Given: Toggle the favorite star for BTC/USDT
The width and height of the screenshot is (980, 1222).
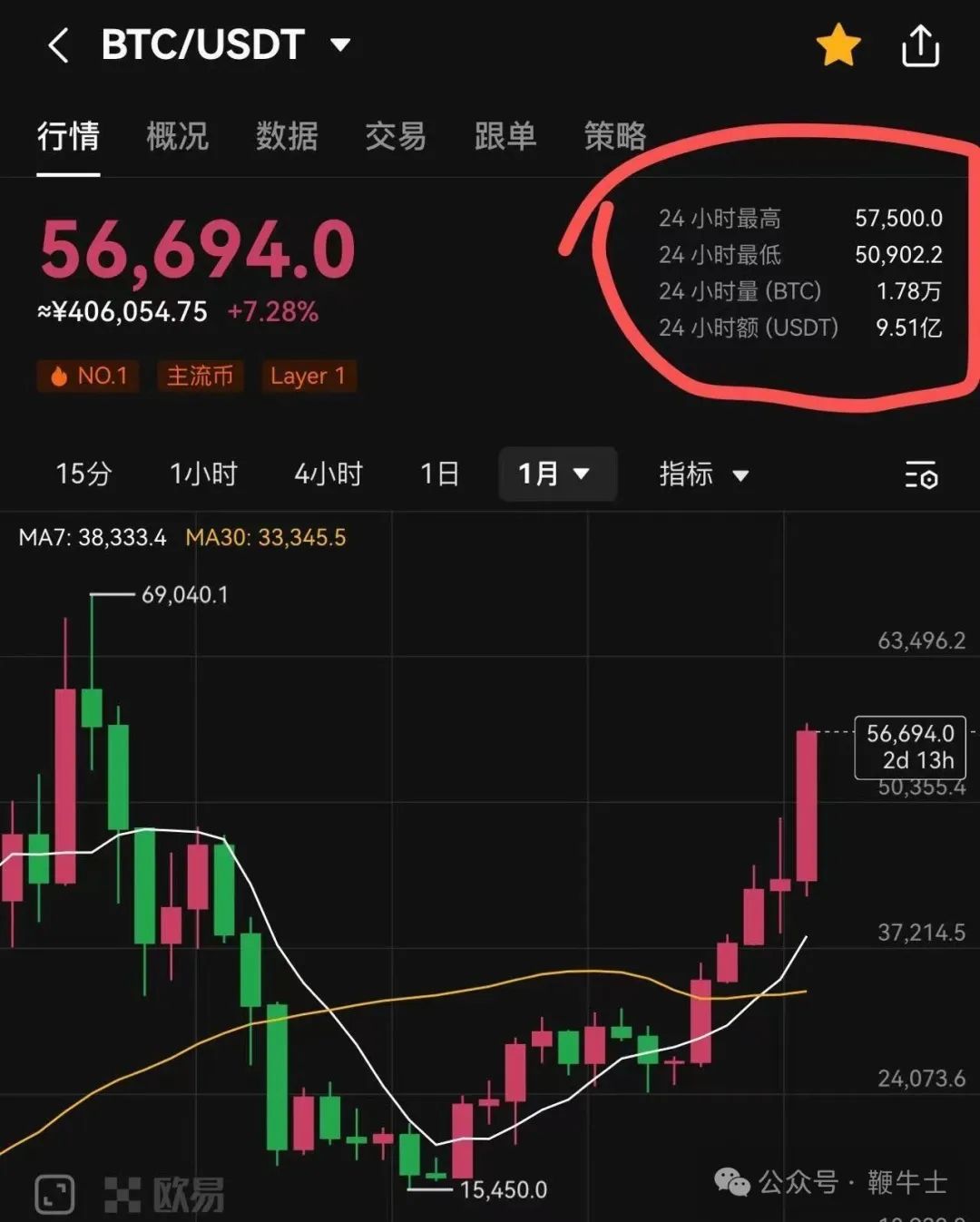Looking at the screenshot, I should pos(838,44).
